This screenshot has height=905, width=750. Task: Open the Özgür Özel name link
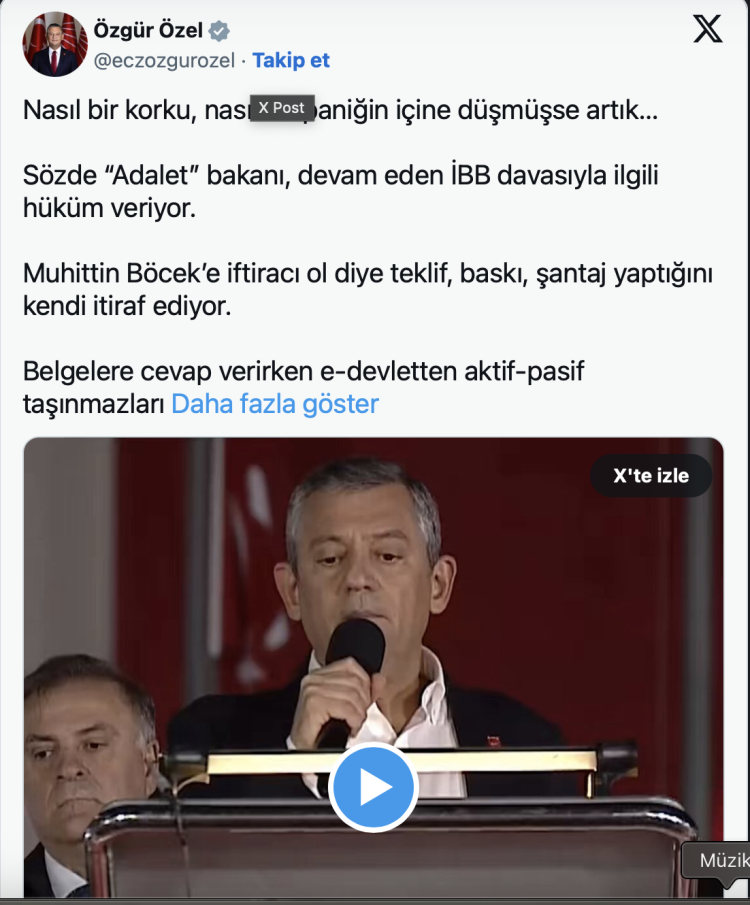coord(146,30)
